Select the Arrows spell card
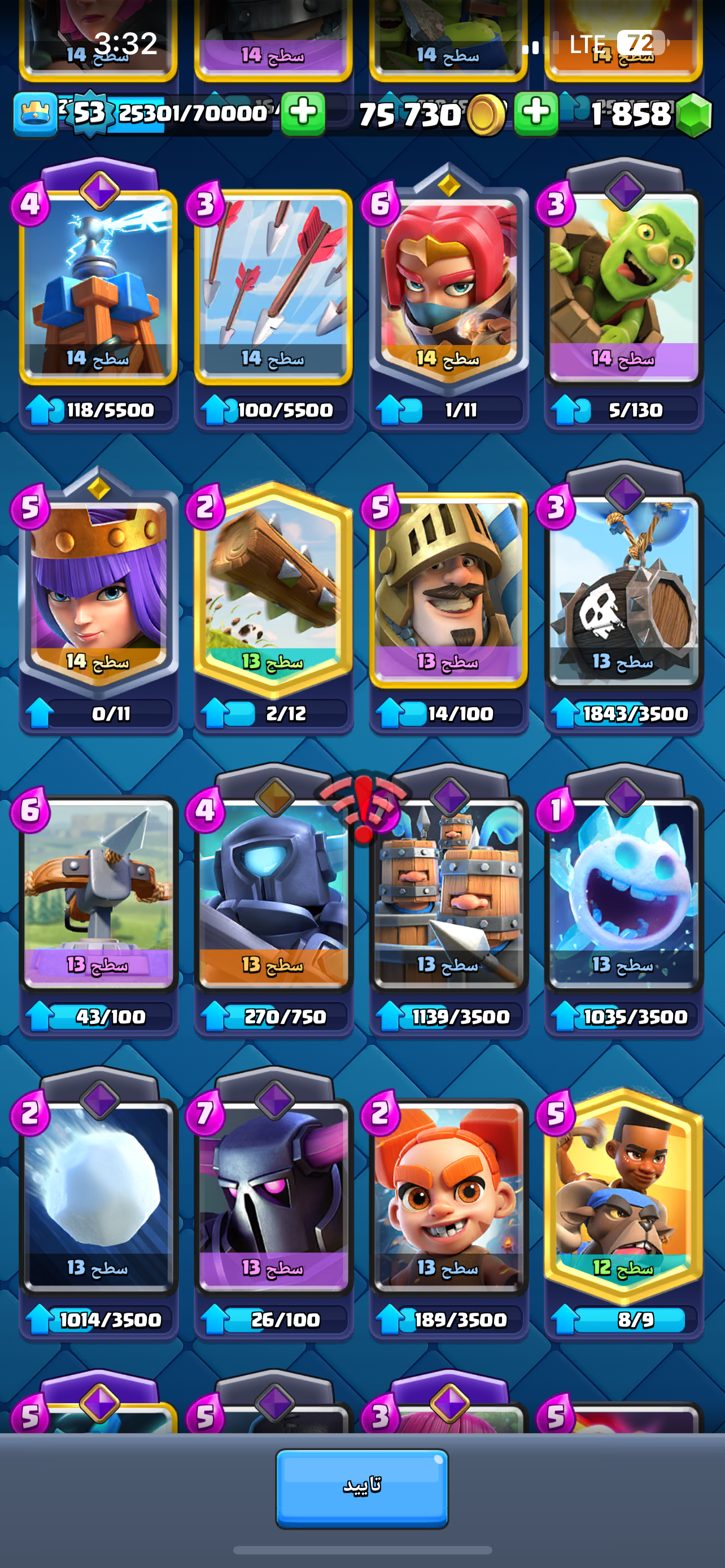Screen dimensions: 725x1568 point(273,286)
